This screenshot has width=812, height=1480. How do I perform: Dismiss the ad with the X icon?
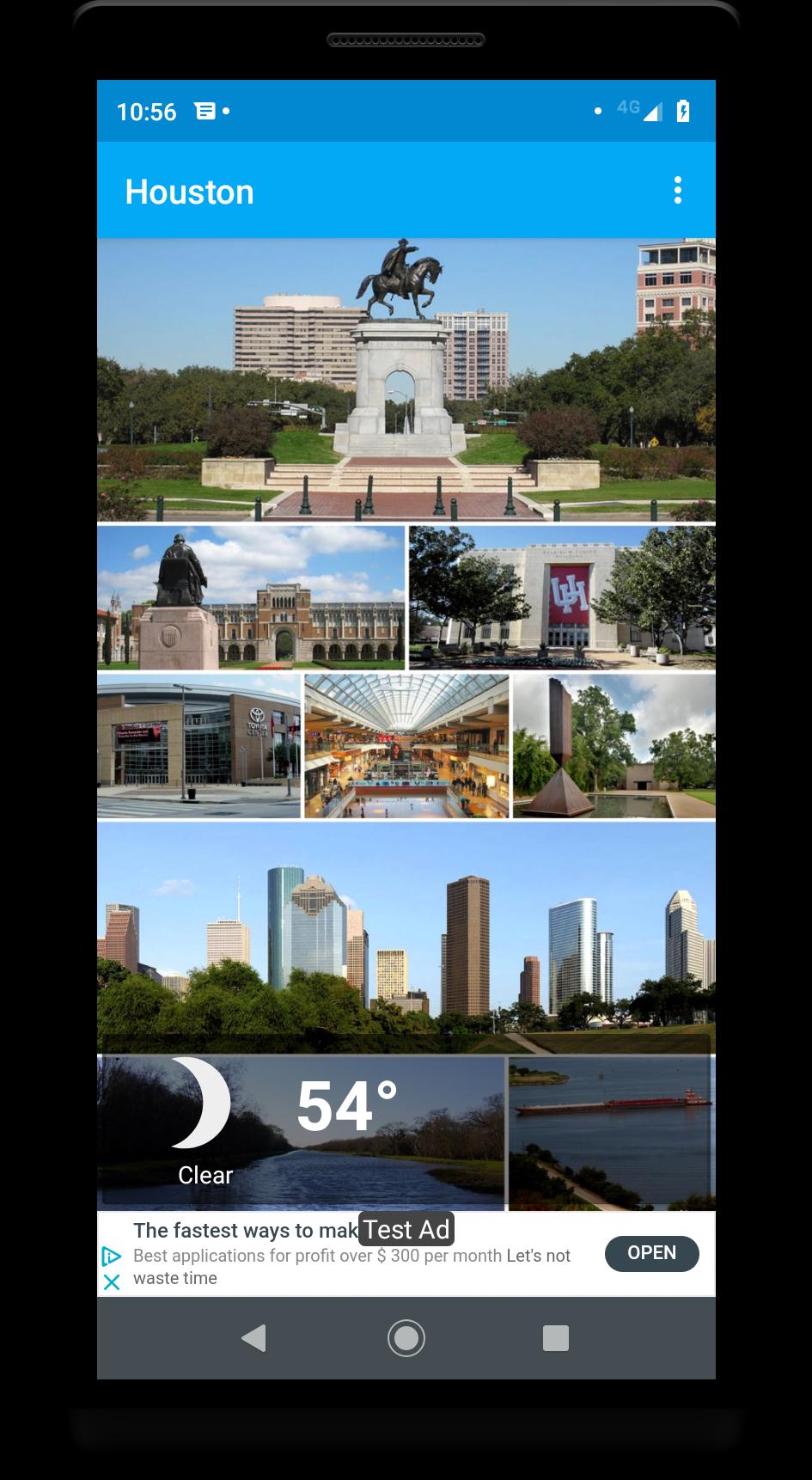click(x=112, y=1282)
